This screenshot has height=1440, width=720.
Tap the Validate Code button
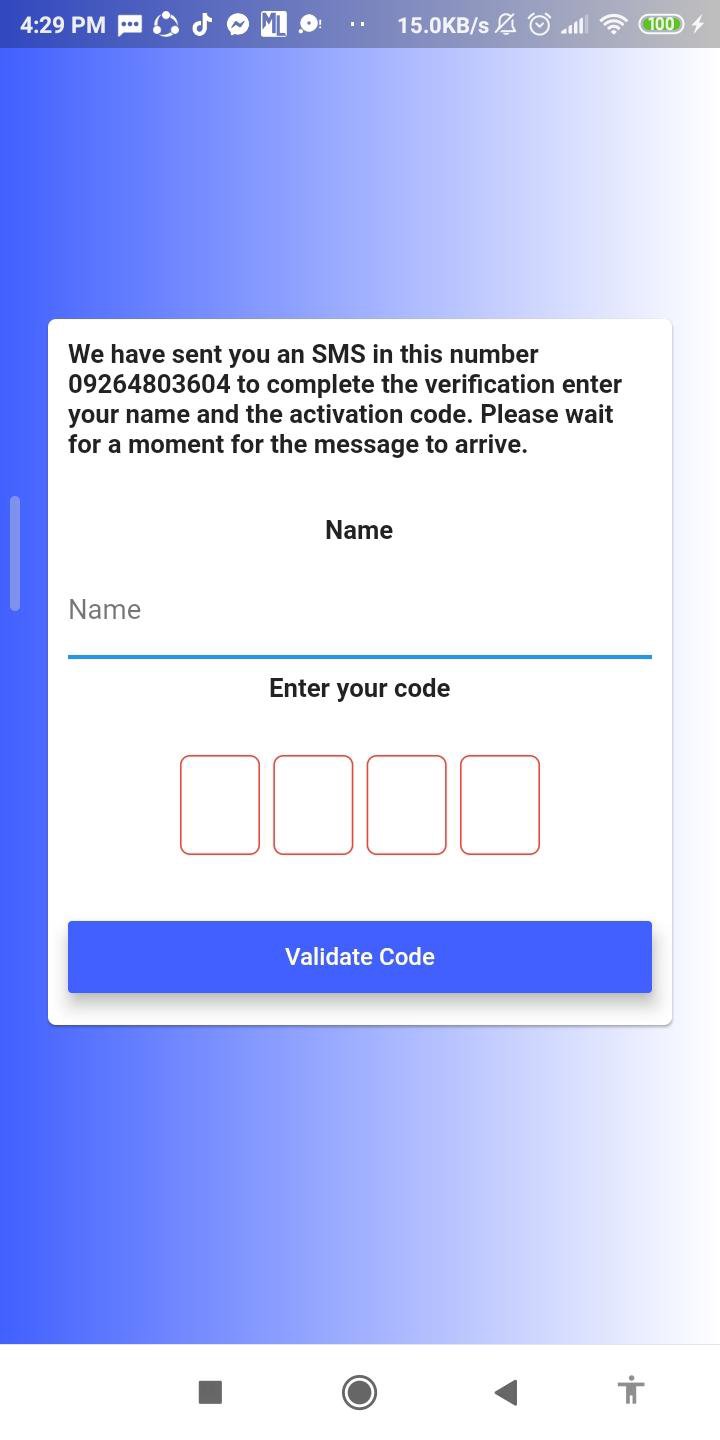[x=359, y=957]
